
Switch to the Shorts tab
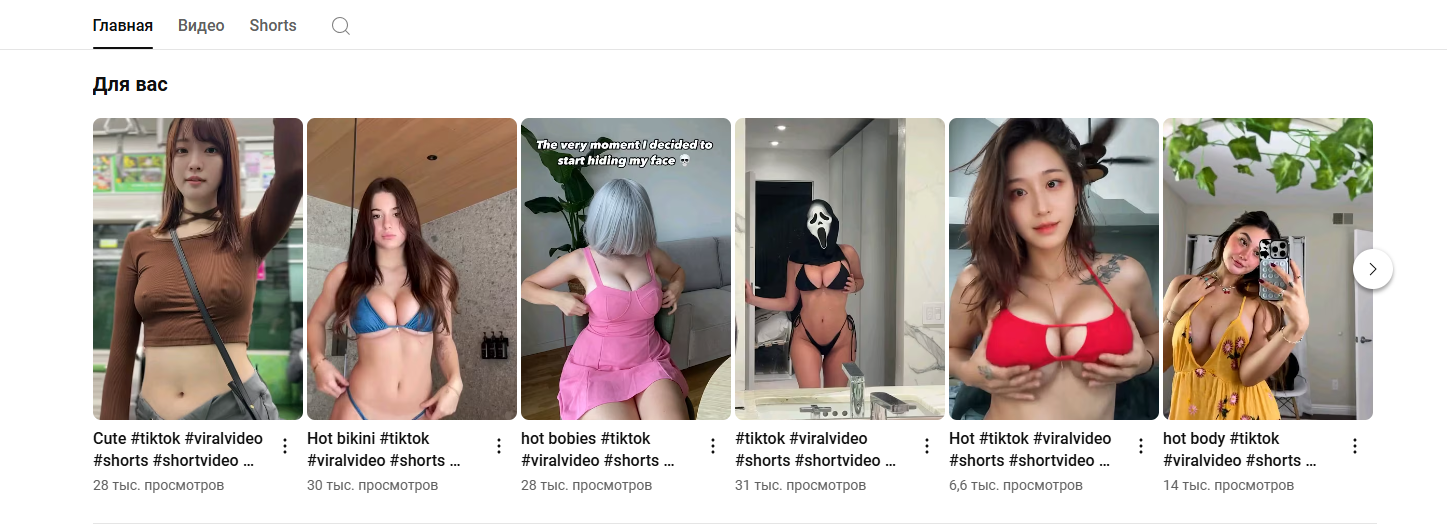pyautogui.click(x=273, y=26)
